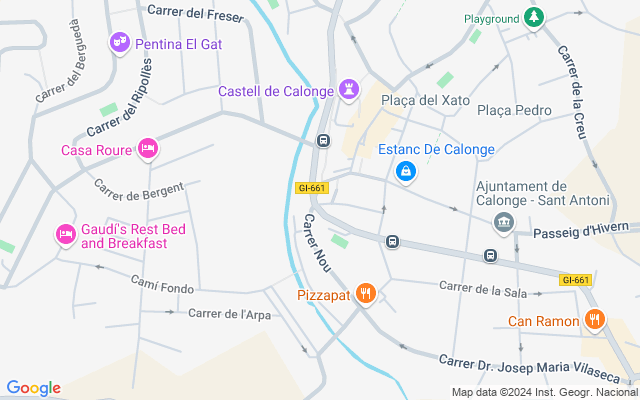This screenshot has height=400, width=640.
Task: Select the Estanc De Calonge shop marker
Action: 405,172
